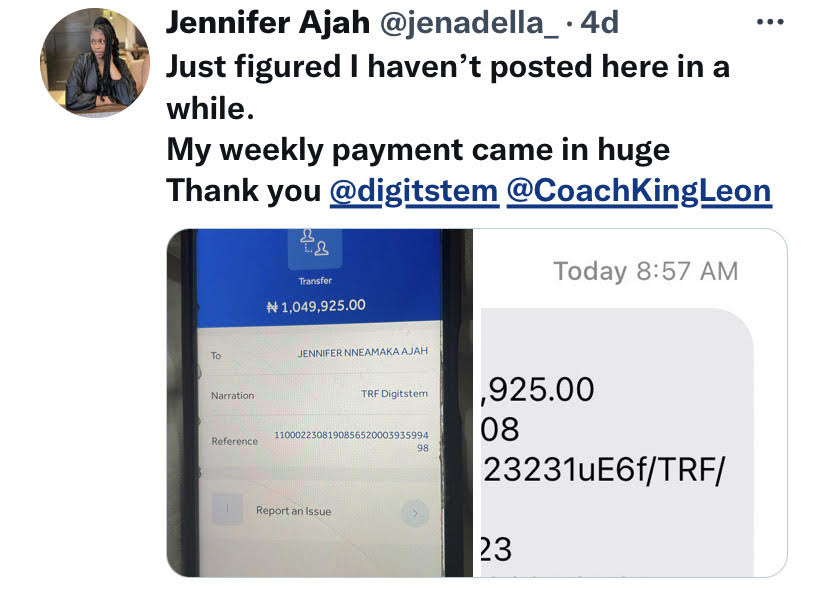Open Jennifer Ajah's profile from her name

click(268, 22)
